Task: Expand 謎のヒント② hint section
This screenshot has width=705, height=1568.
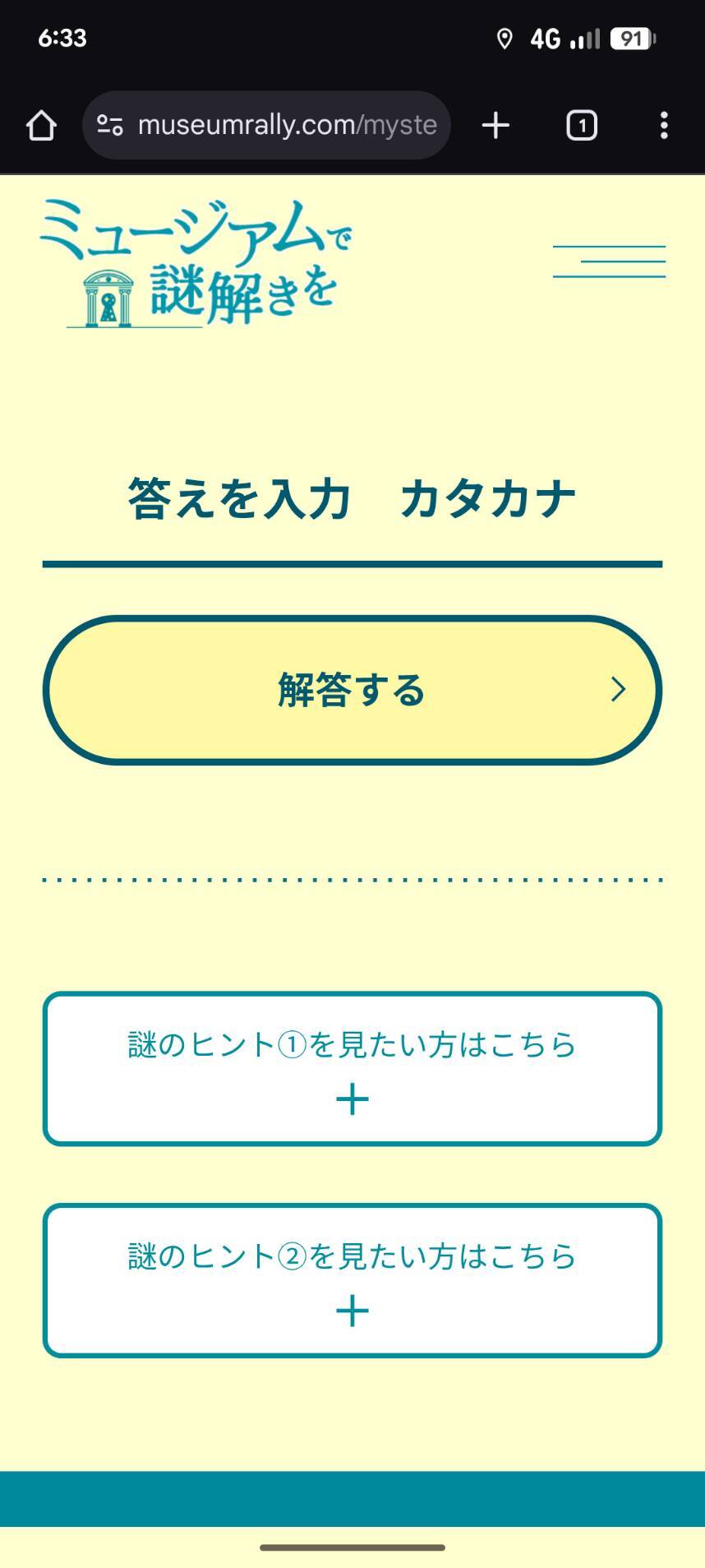Action: point(352,1280)
